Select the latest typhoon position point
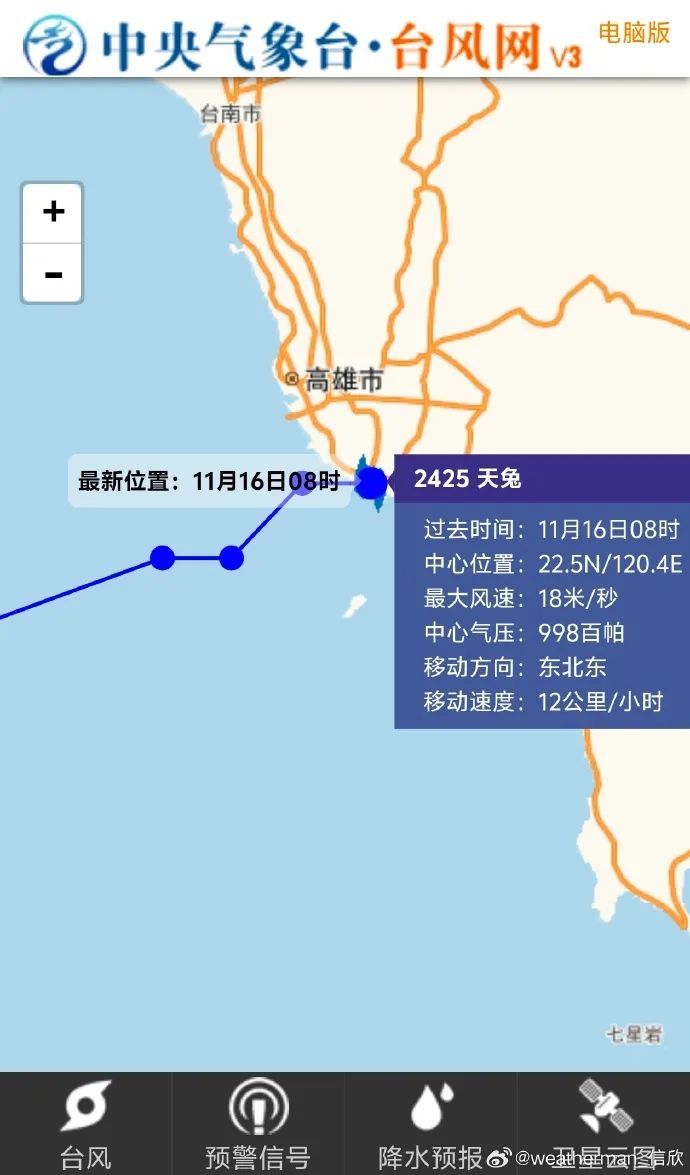This screenshot has width=690, height=1175. 371,483
